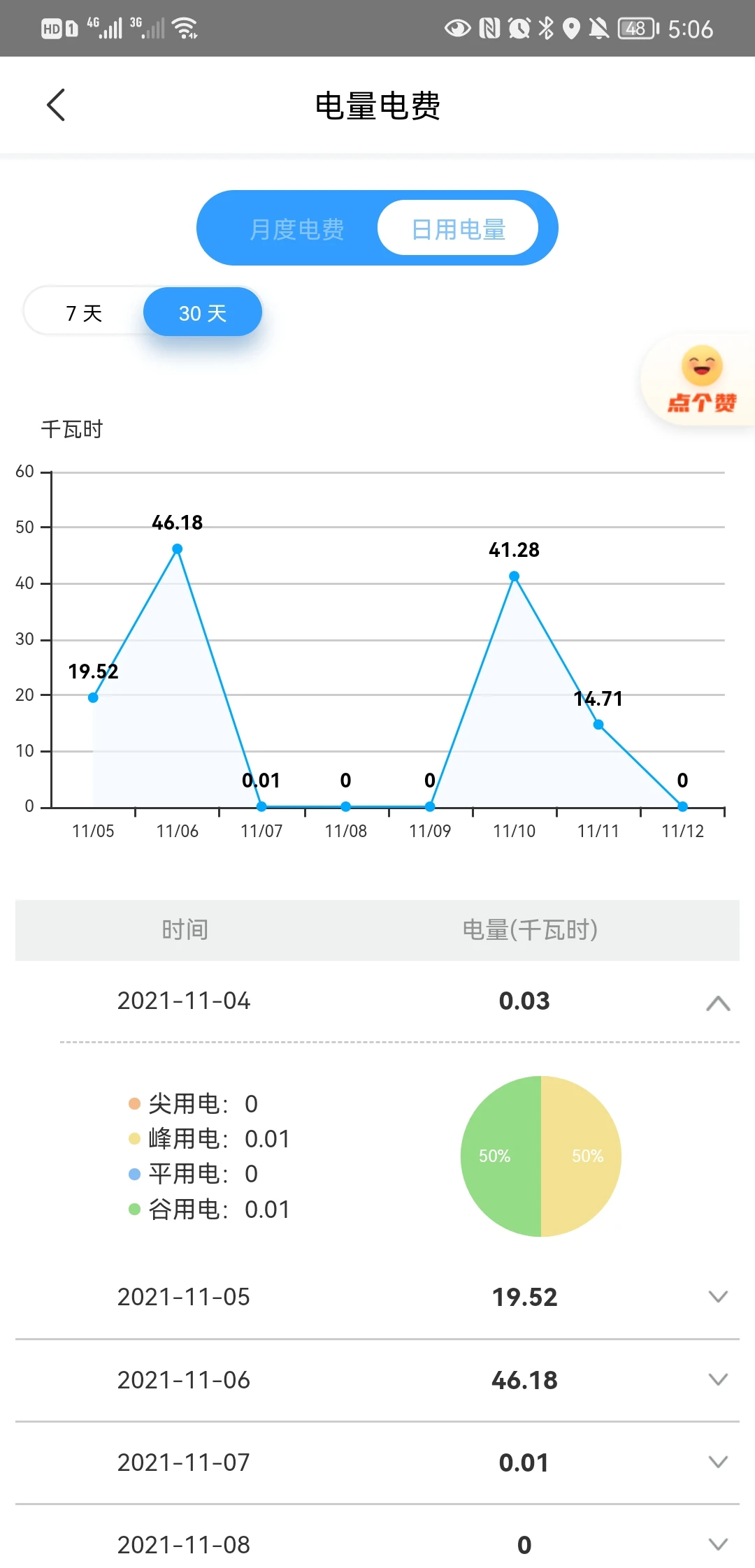
Task: Switch to the 月度电费 tab
Action: click(297, 228)
